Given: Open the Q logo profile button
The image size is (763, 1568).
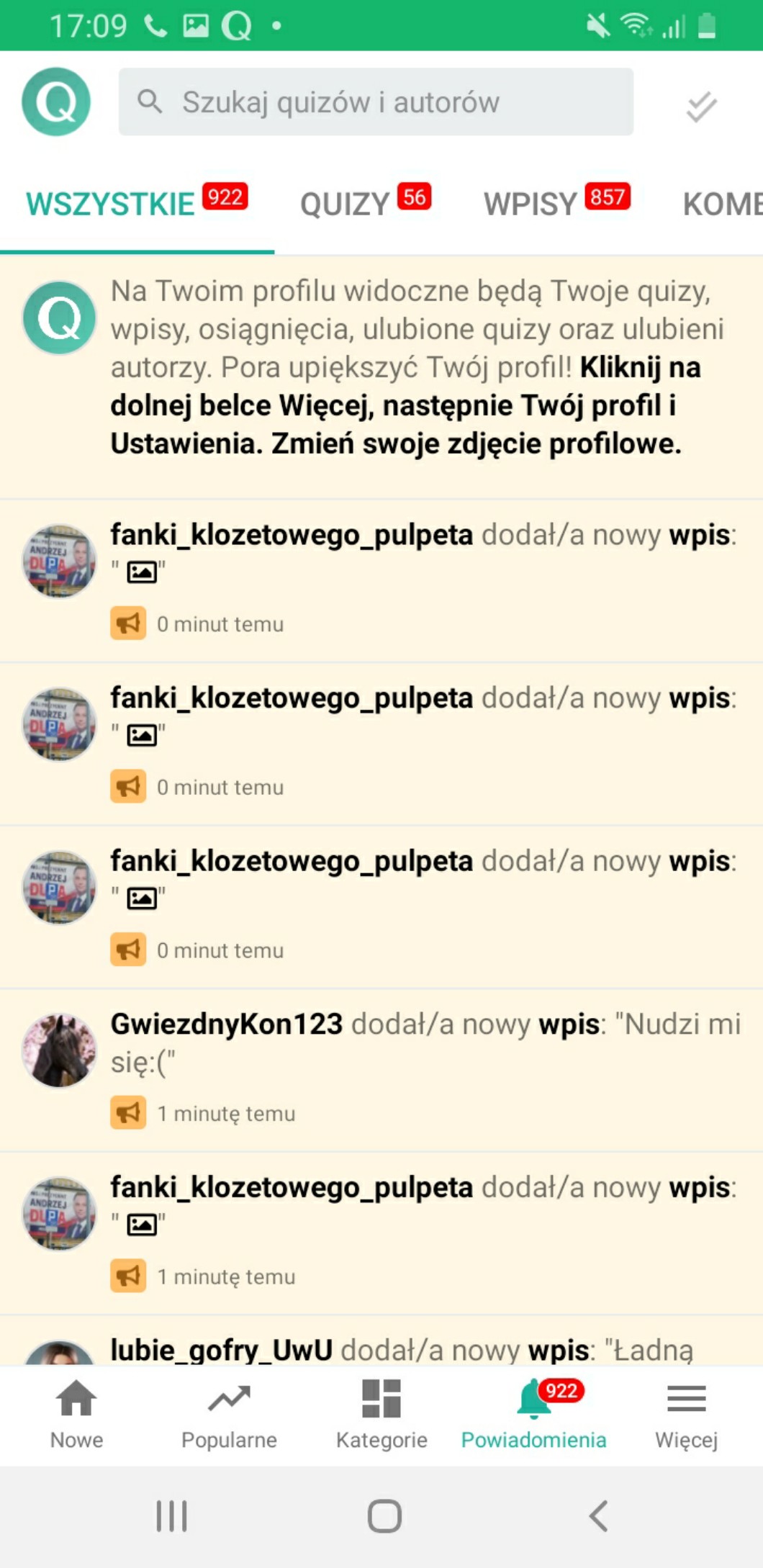Looking at the screenshot, I should coord(56,102).
